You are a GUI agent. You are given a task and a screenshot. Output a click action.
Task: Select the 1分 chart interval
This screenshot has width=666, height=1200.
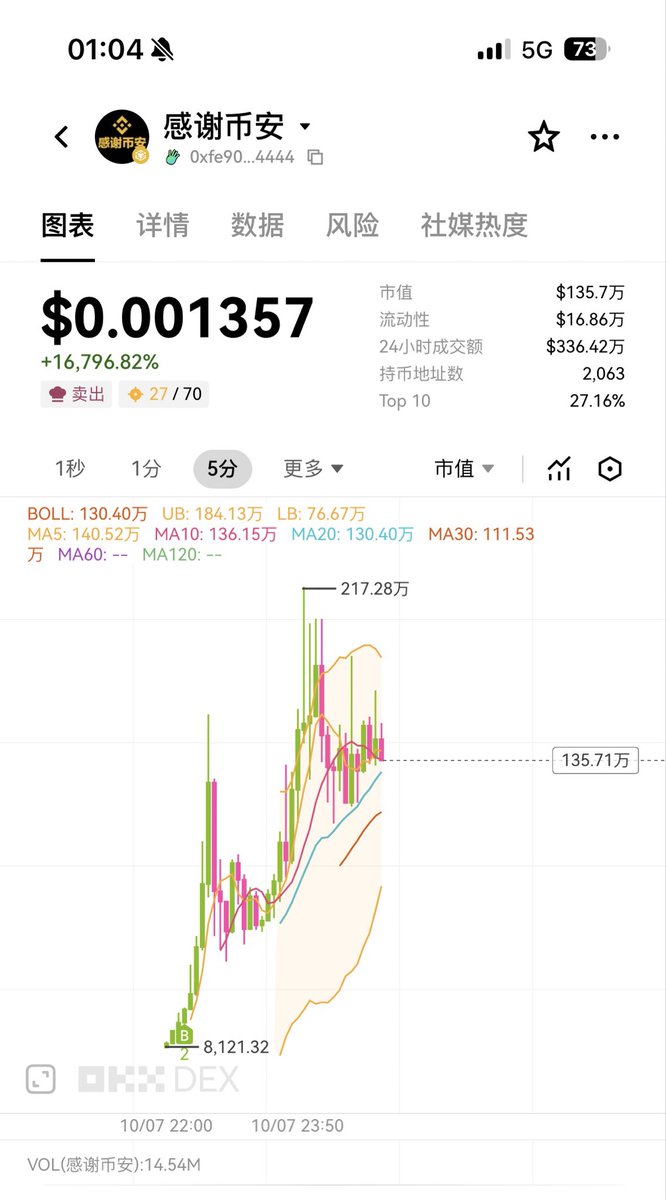point(145,468)
